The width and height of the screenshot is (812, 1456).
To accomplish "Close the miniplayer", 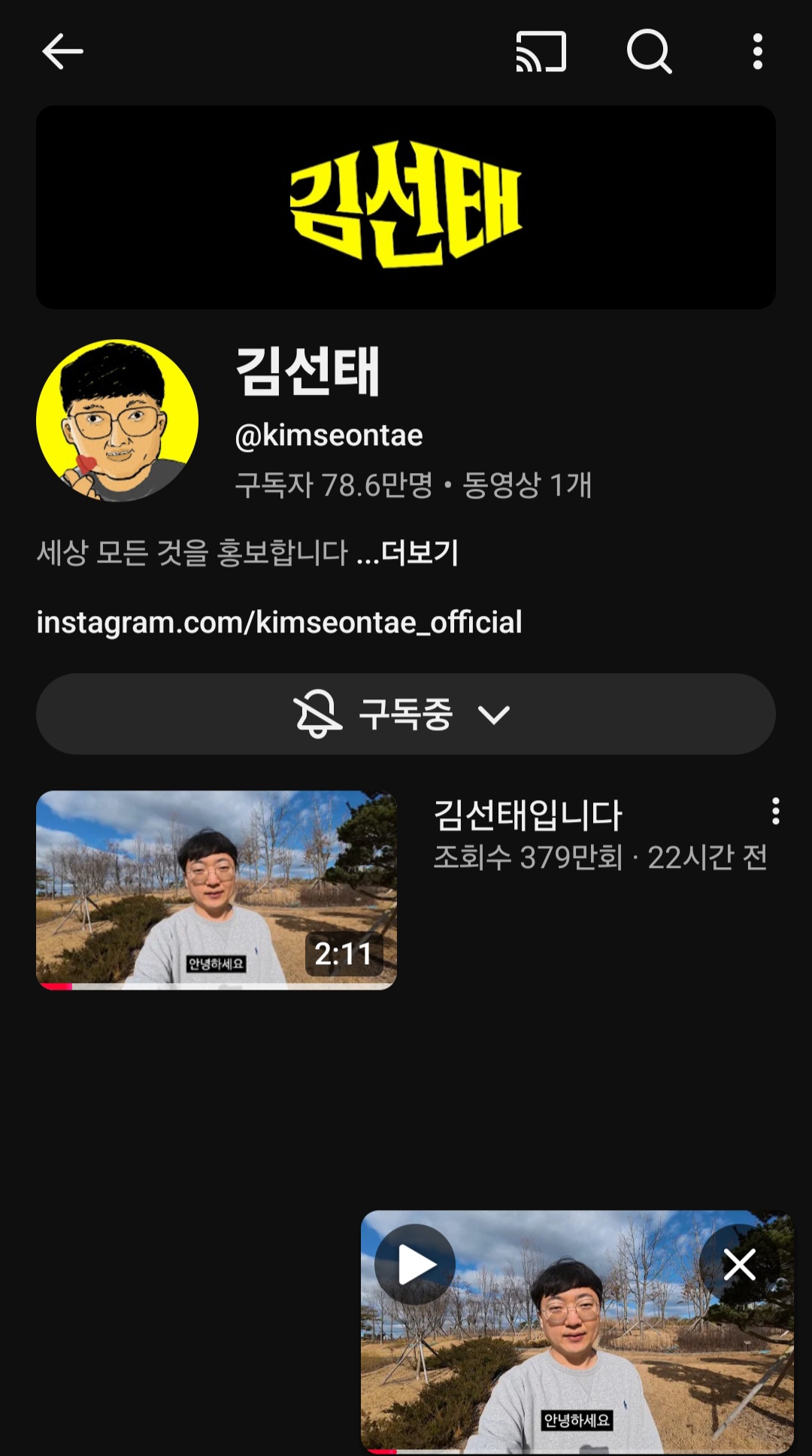I will click(x=739, y=1264).
